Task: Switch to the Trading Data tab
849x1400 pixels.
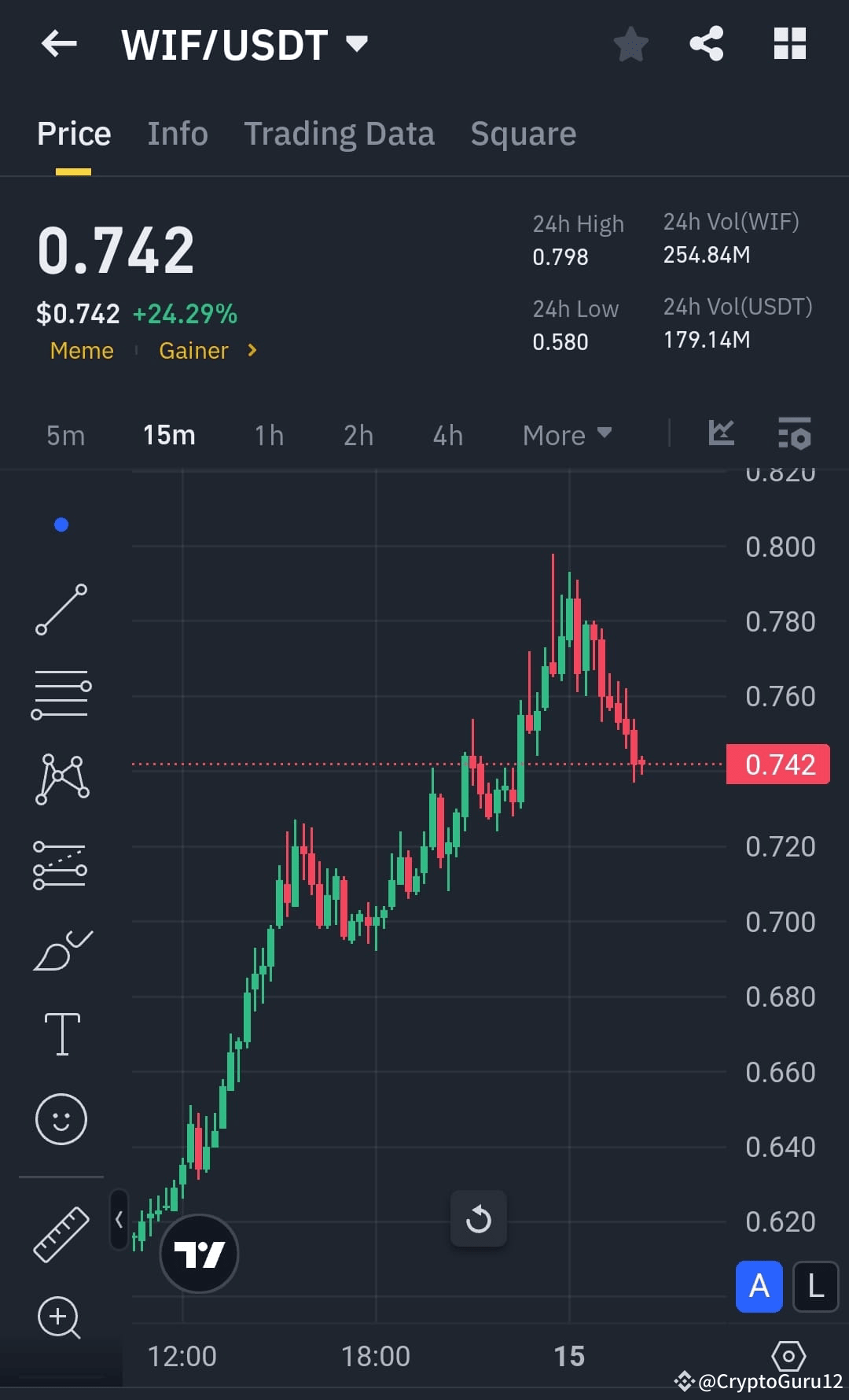Action: 340,134
